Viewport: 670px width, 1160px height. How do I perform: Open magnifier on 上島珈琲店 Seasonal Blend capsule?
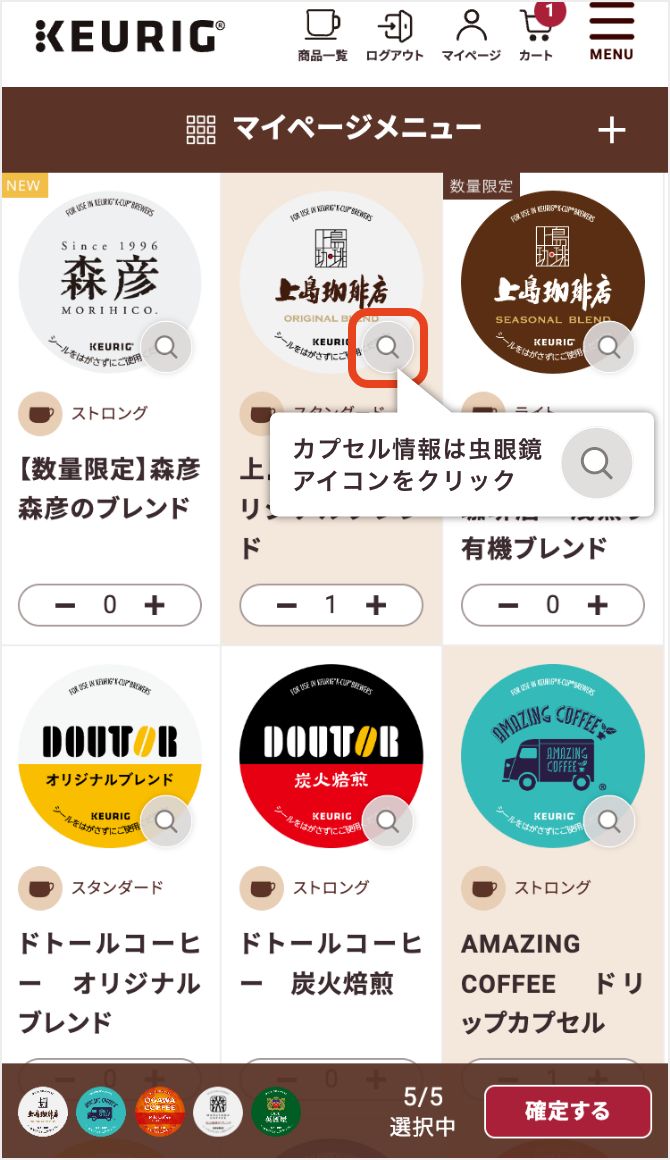pos(609,346)
